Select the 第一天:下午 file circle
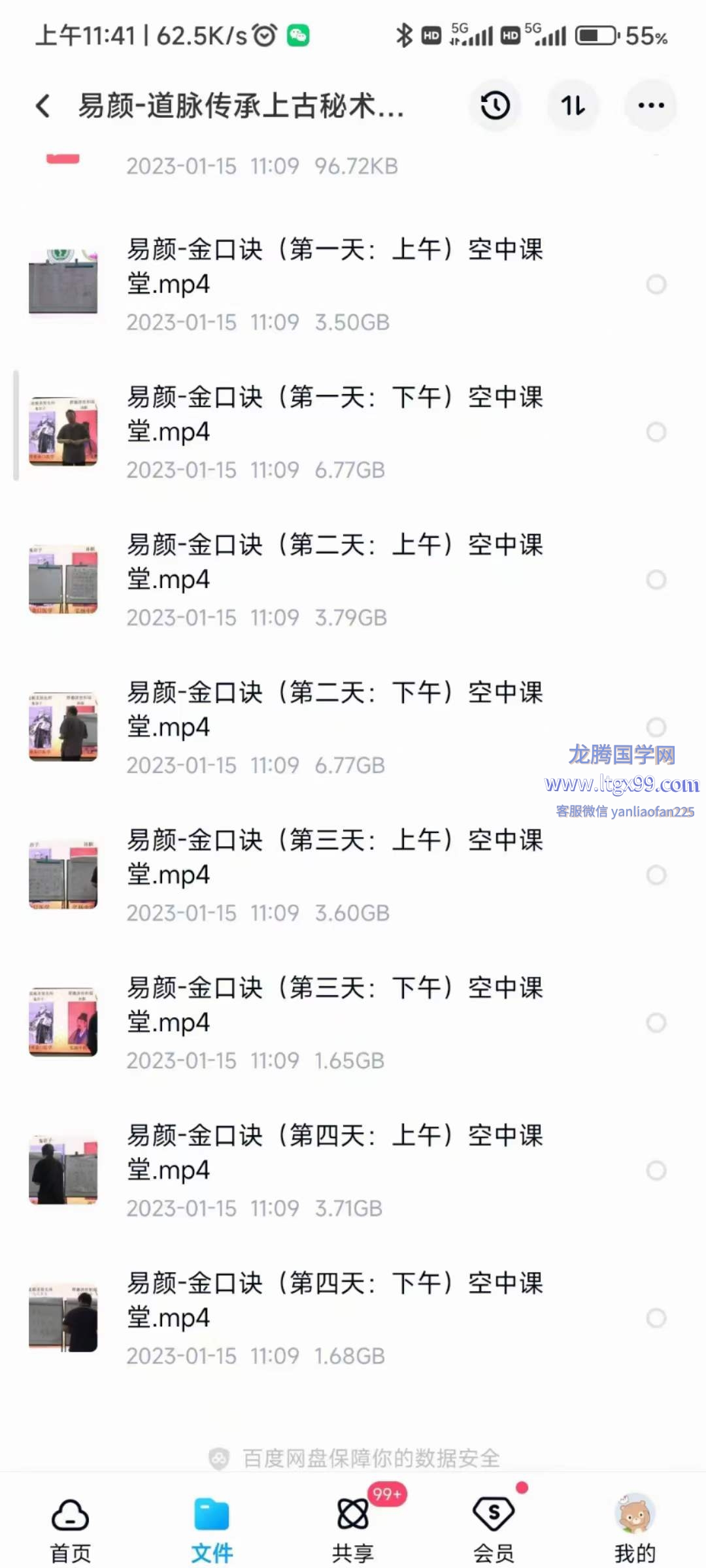Image resolution: width=706 pixels, height=1568 pixels. pyautogui.click(x=656, y=432)
